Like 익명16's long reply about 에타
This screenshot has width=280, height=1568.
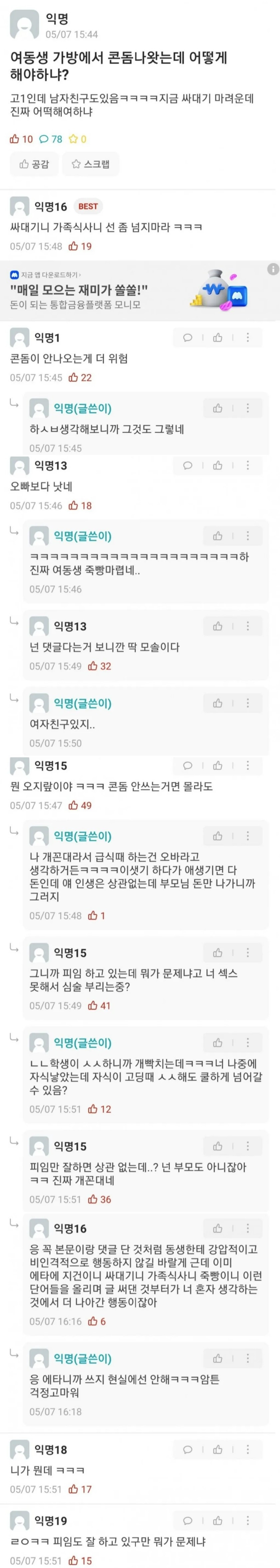click(x=217, y=1228)
